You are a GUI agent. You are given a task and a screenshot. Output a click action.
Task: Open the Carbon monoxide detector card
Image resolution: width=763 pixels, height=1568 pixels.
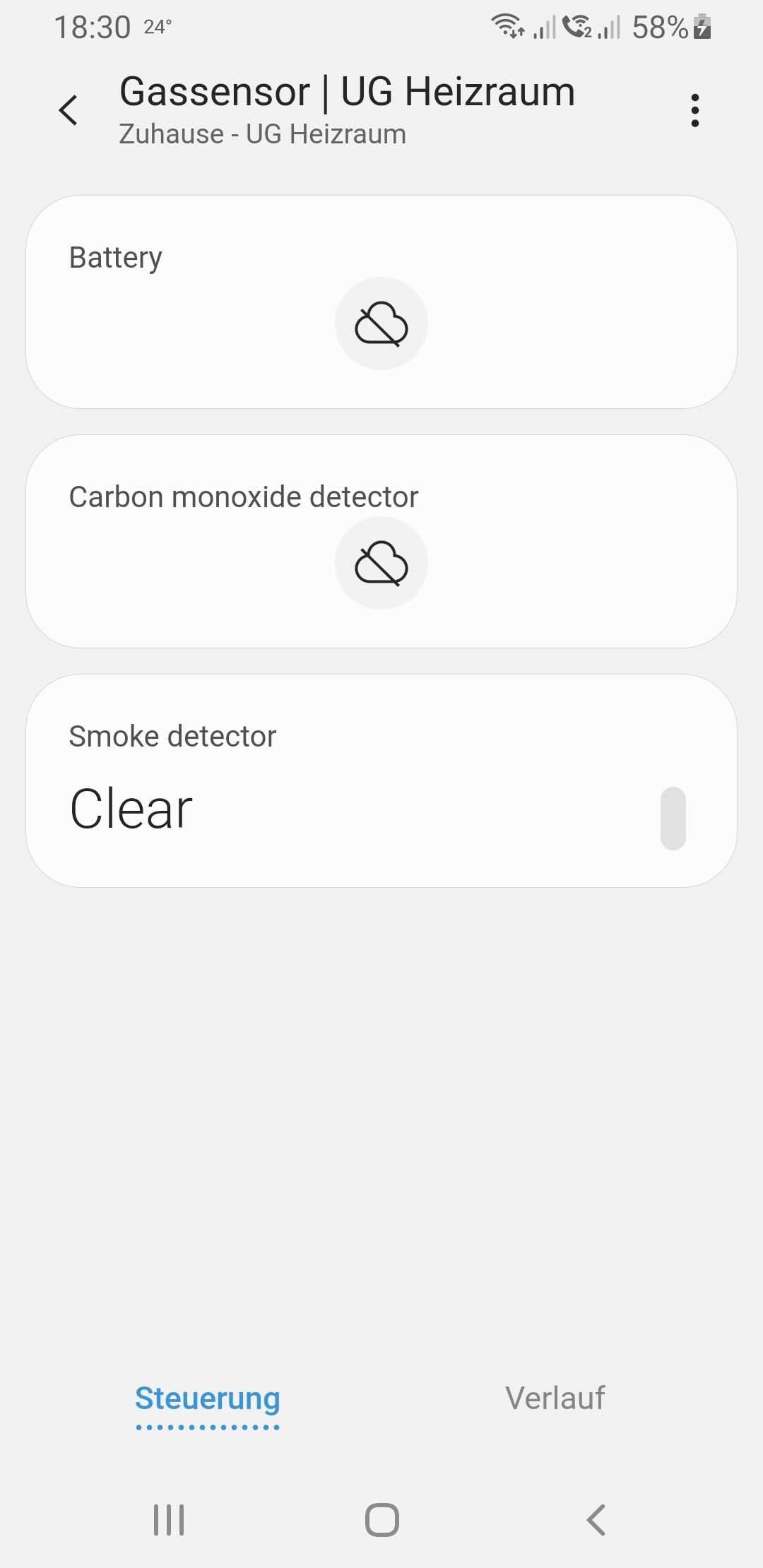pos(381,541)
